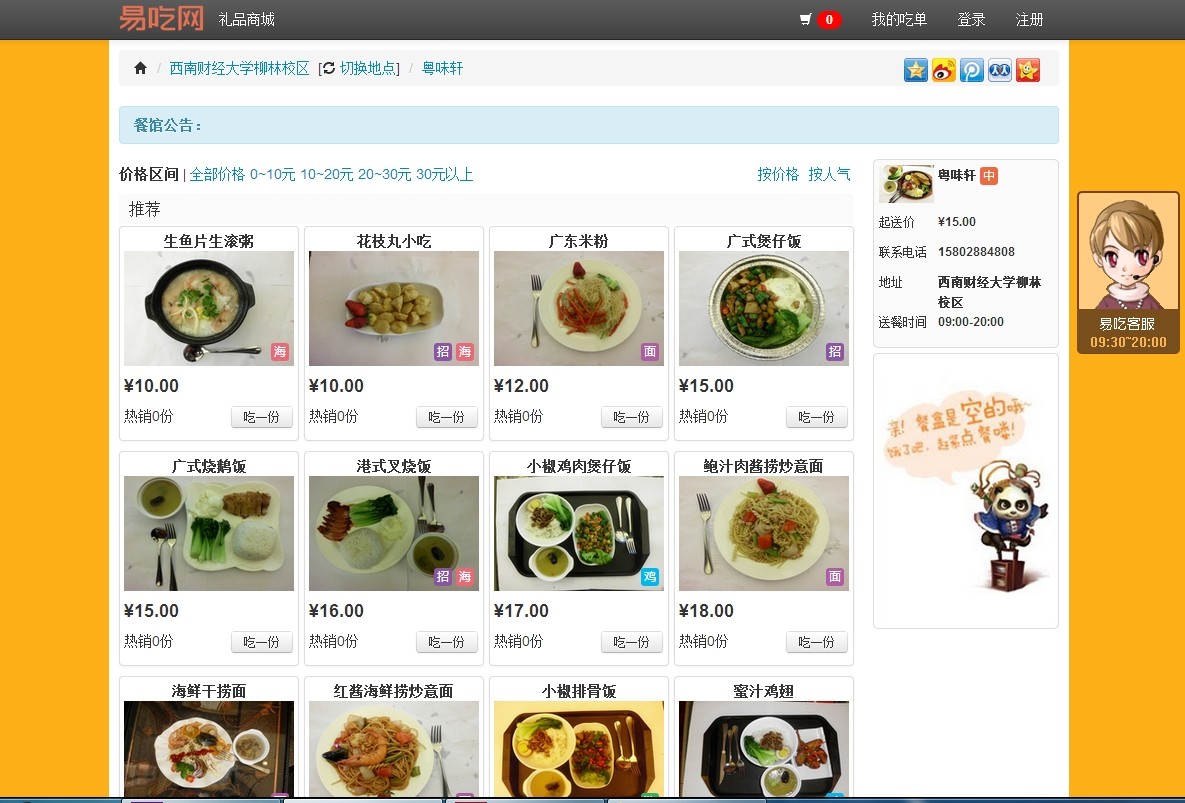The width and height of the screenshot is (1185, 803).
Task: View the 小椒鸡肉煲仔饭 dish image
Action: pyautogui.click(x=578, y=533)
